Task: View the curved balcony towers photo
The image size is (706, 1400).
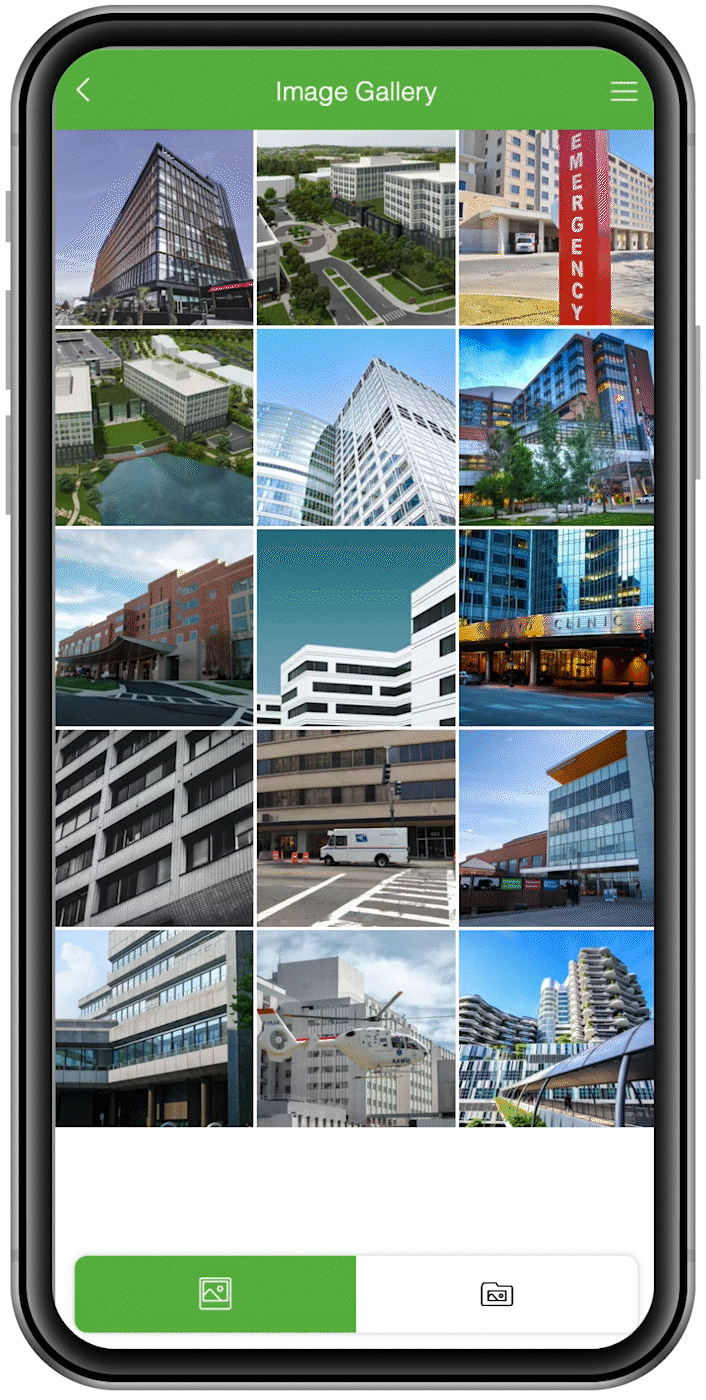Action: 556,1028
